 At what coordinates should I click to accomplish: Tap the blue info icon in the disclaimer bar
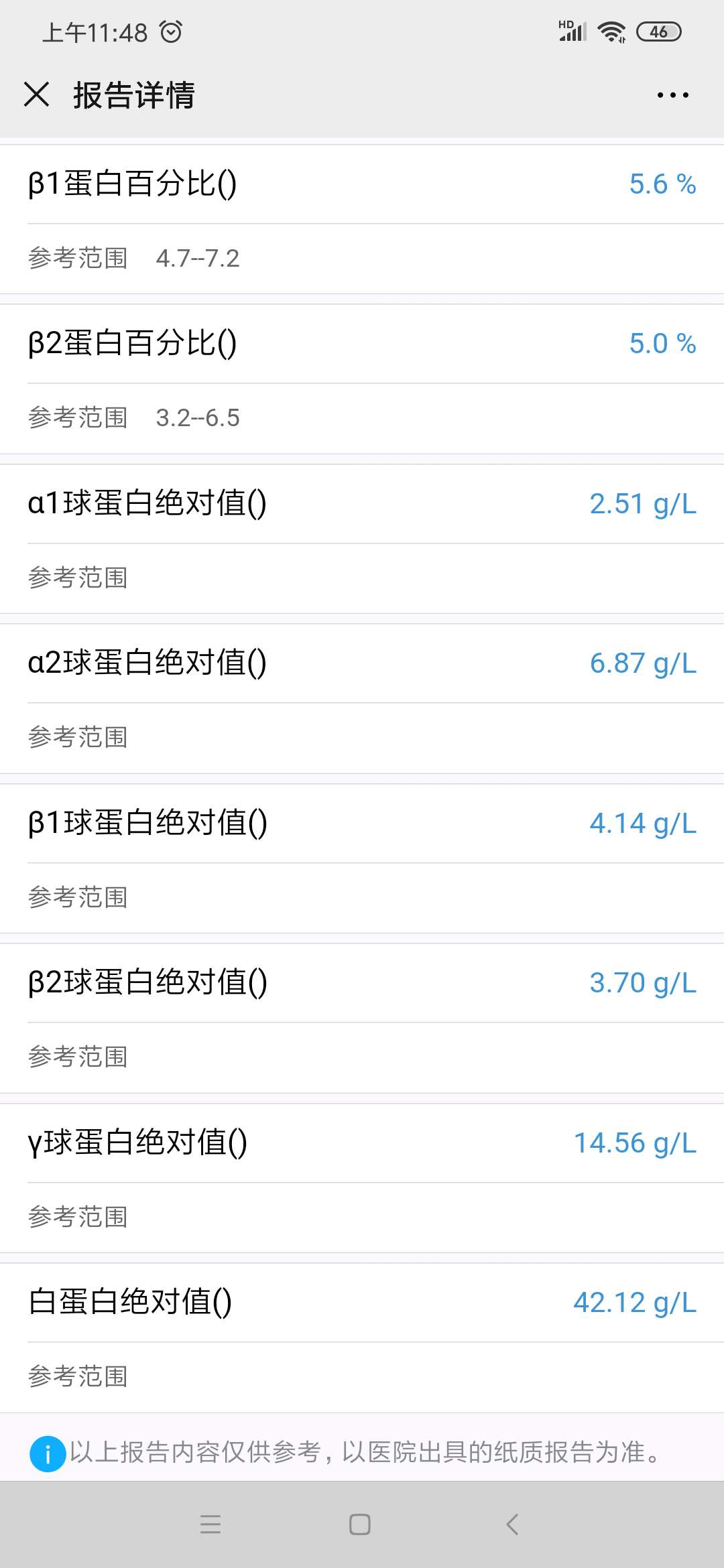point(46,1455)
